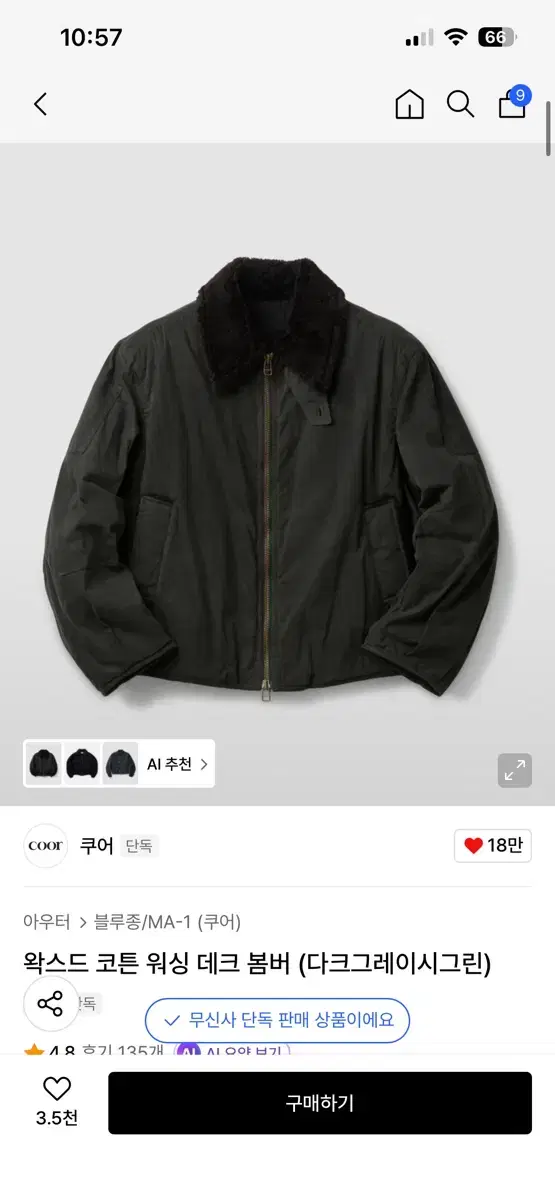Share this product
This screenshot has height=1200, width=555.
(49, 1004)
